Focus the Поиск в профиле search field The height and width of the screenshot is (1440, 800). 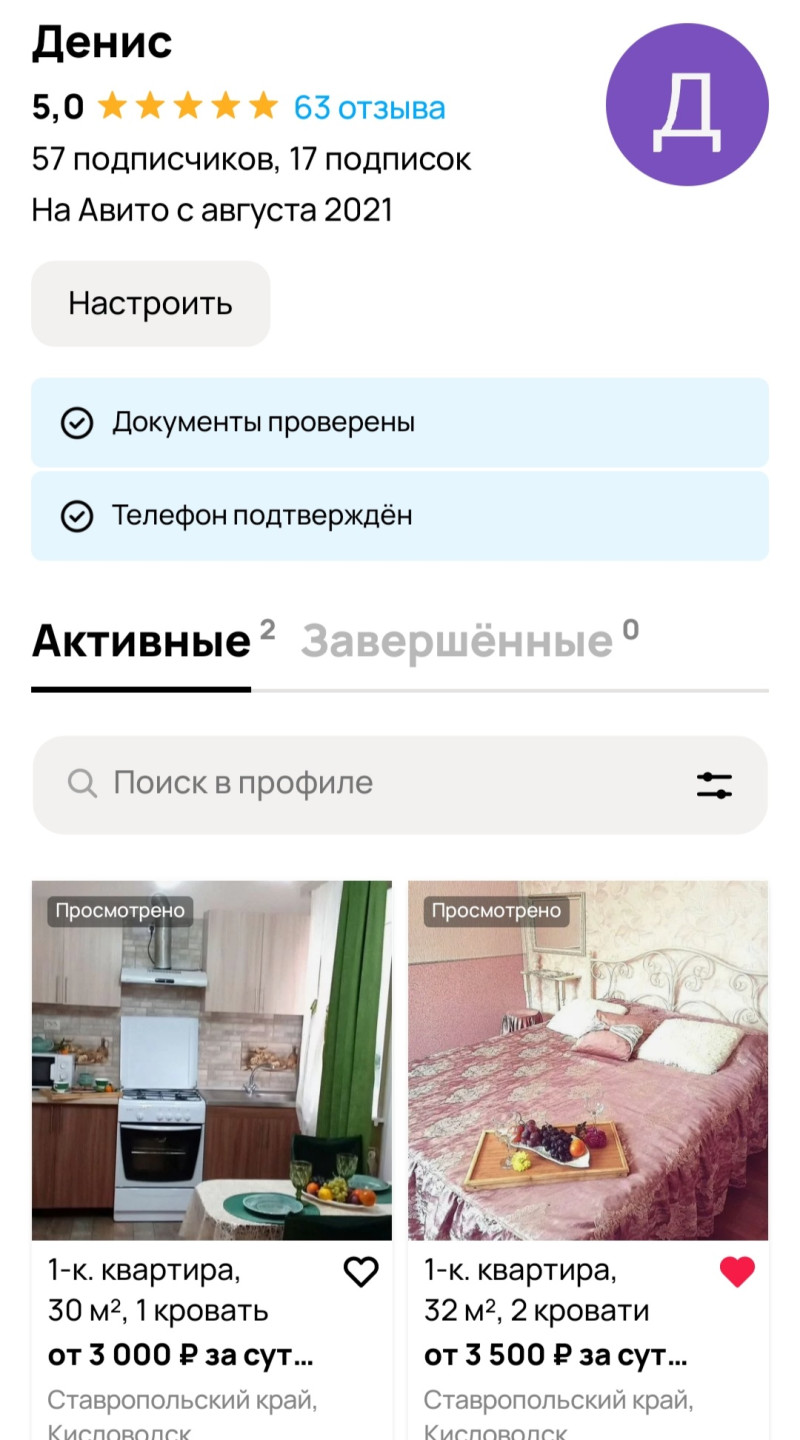360,783
